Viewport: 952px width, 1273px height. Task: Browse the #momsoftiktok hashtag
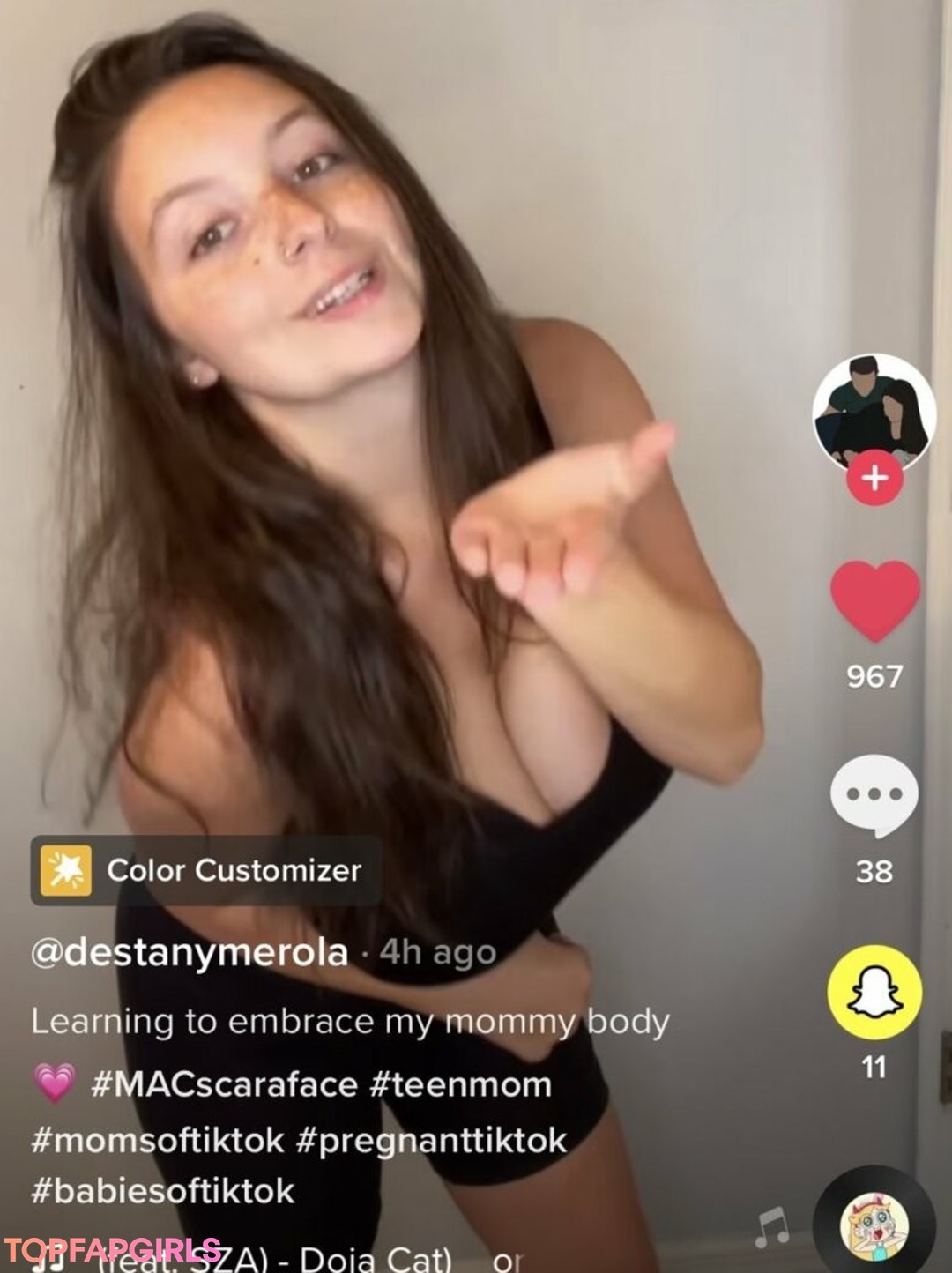(158, 1140)
